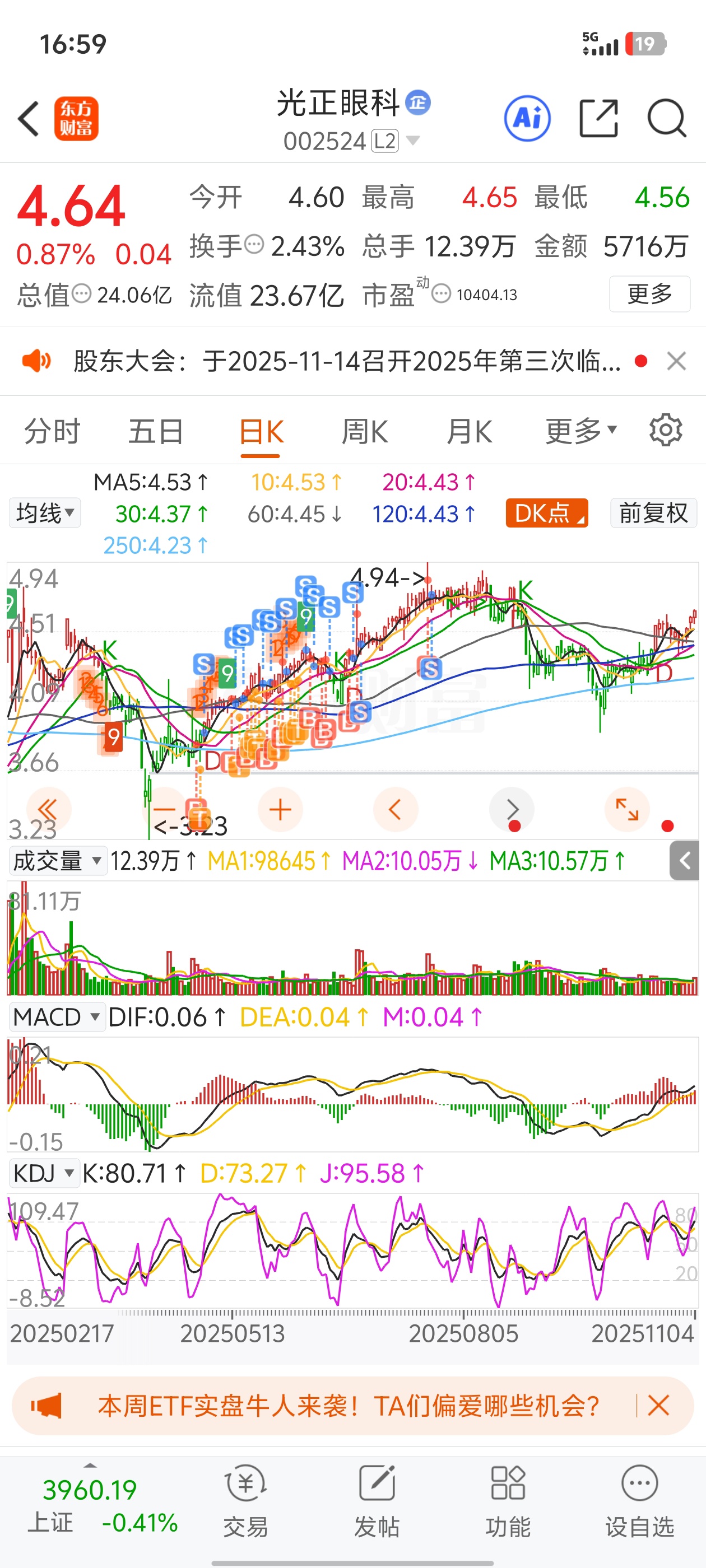This screenshot has height=1568, width=706.
Task: Select the 周K chart tab
Action: [x=364, y=432]
